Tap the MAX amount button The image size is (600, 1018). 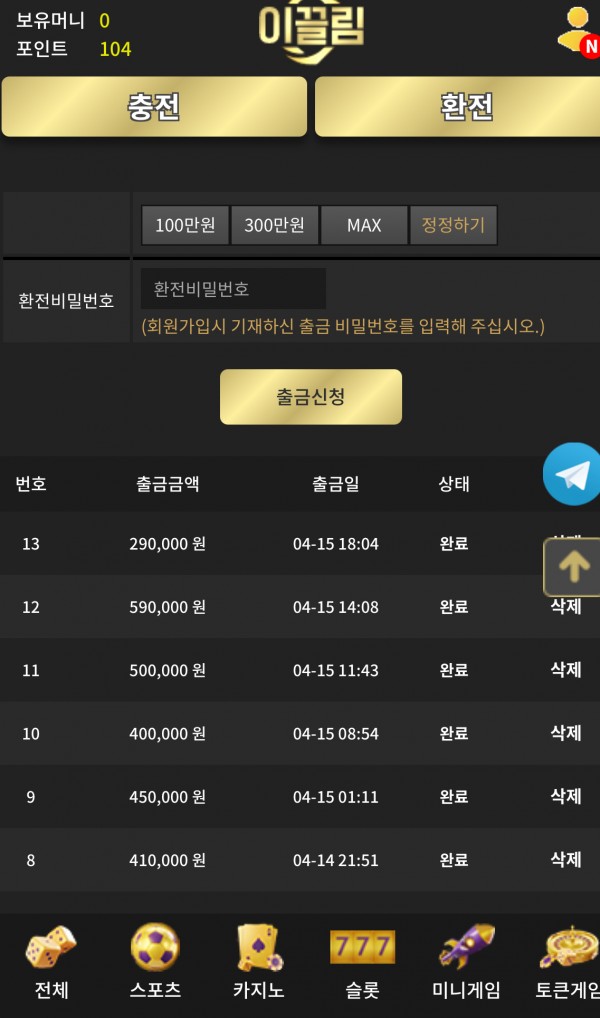coord(364,225)
